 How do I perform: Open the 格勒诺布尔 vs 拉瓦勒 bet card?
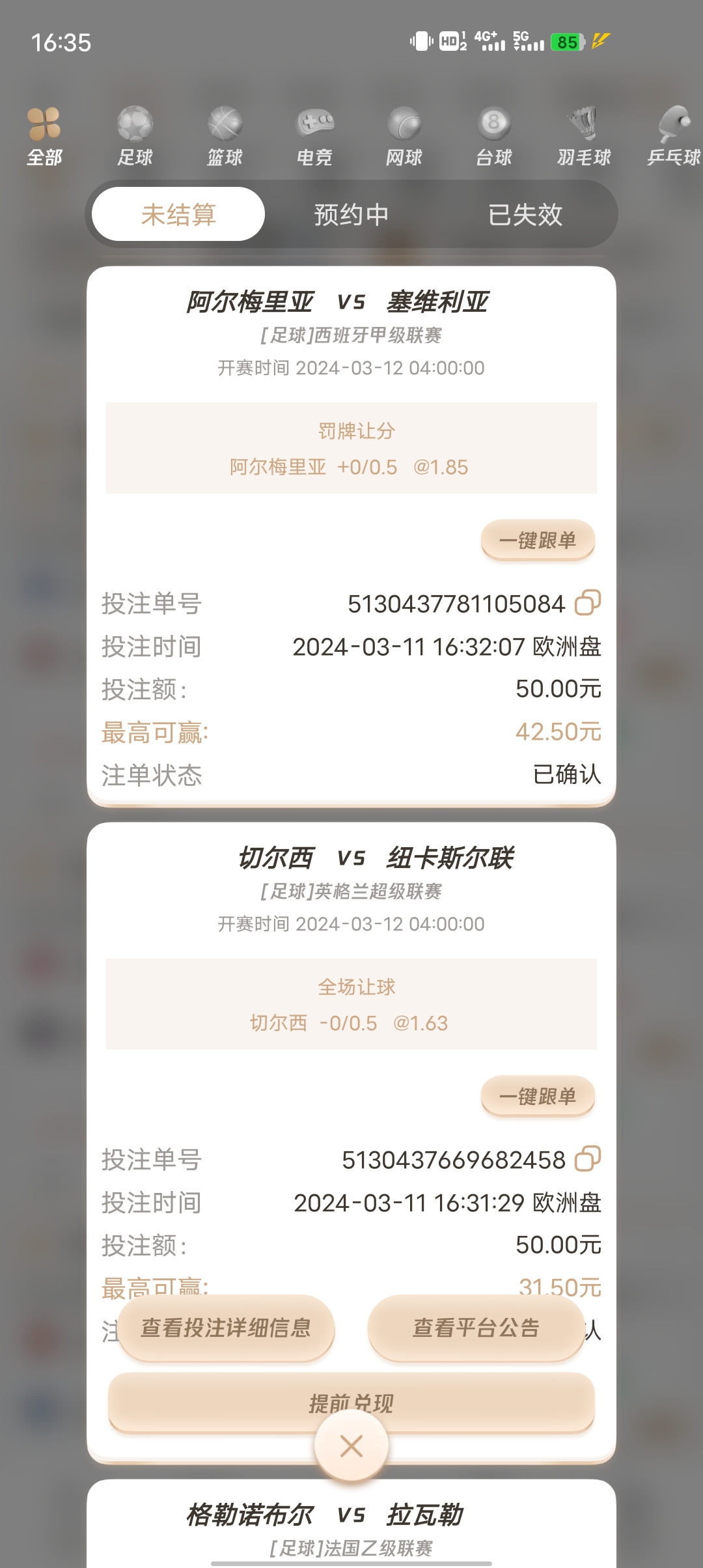pyautogui.click(x=351, y=1524)
